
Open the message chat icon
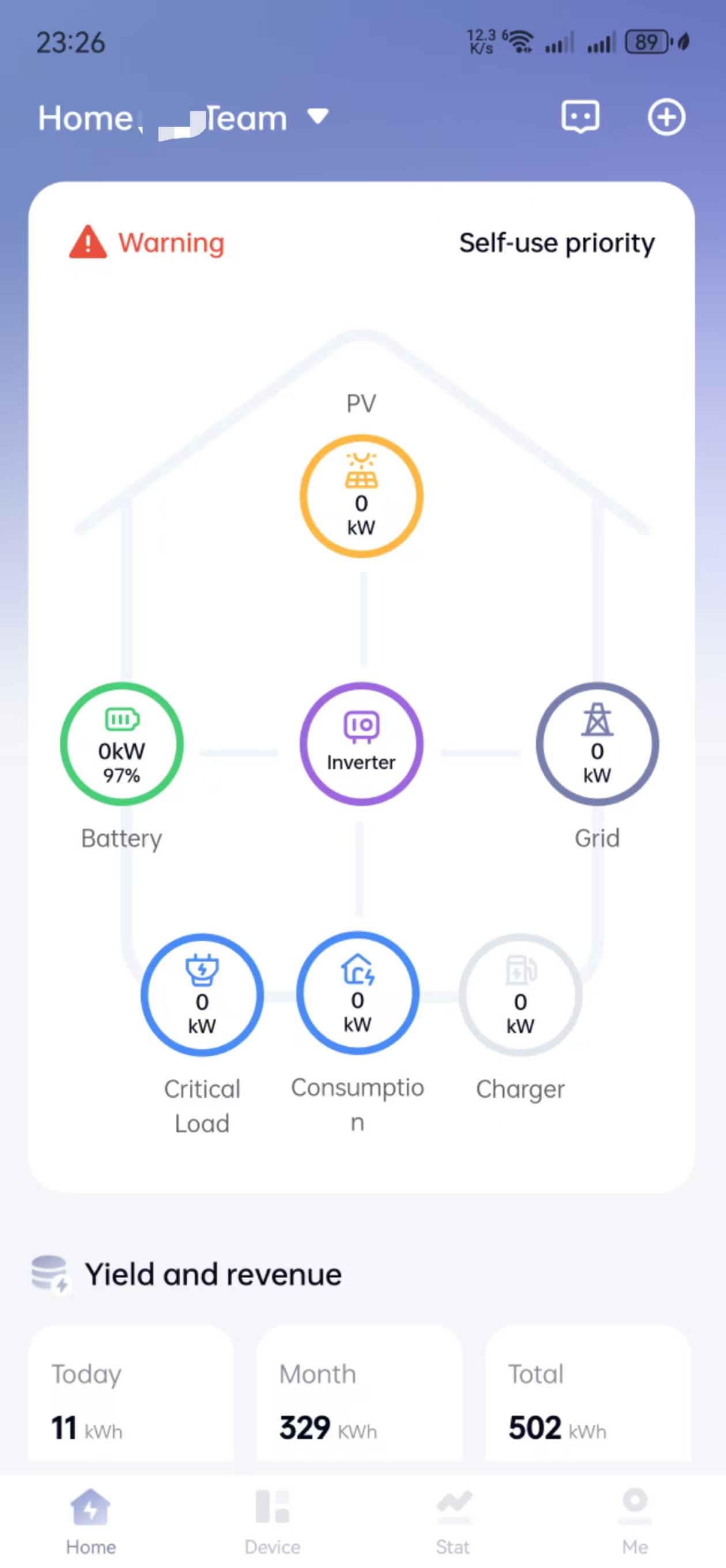[x=580, y=116]
